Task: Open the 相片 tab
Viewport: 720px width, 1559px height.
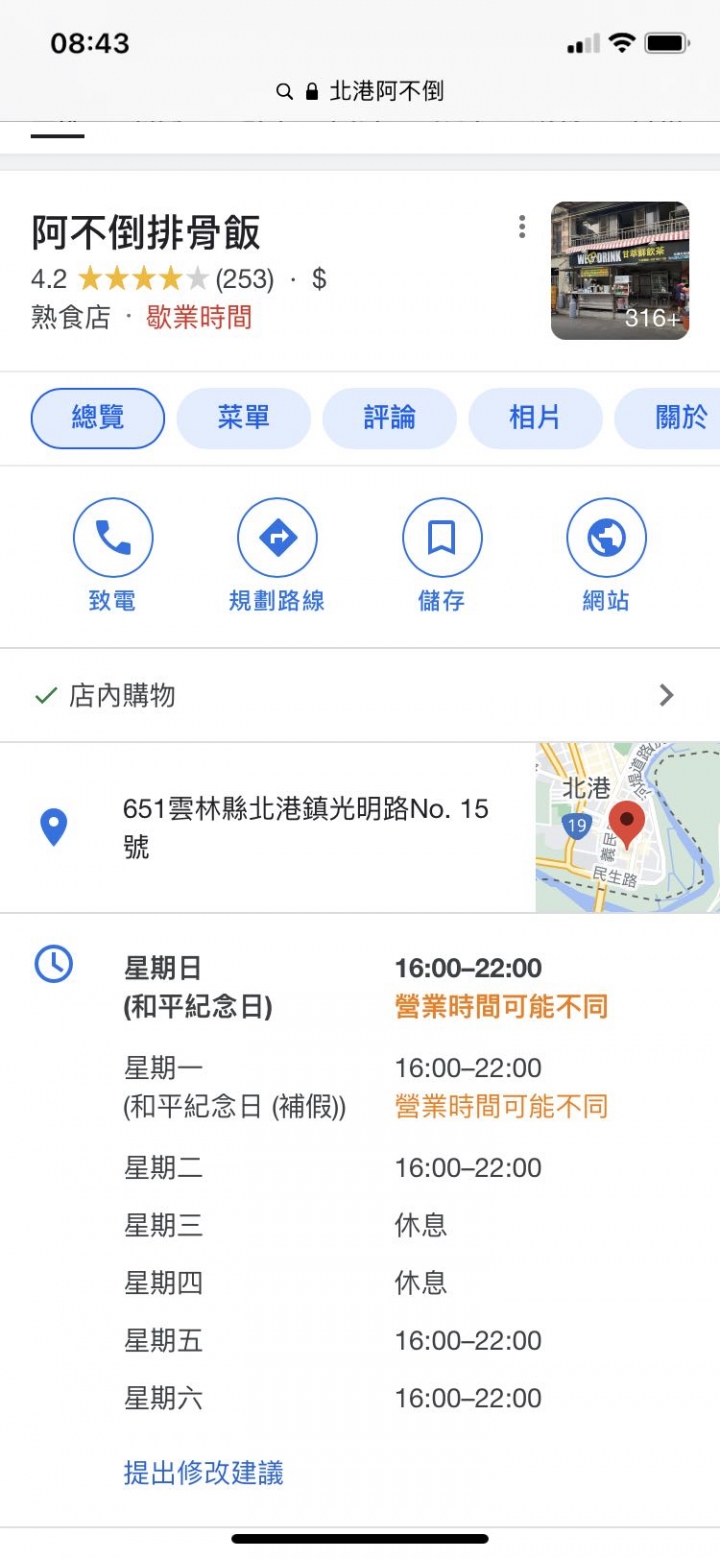Action: point(536,418)
